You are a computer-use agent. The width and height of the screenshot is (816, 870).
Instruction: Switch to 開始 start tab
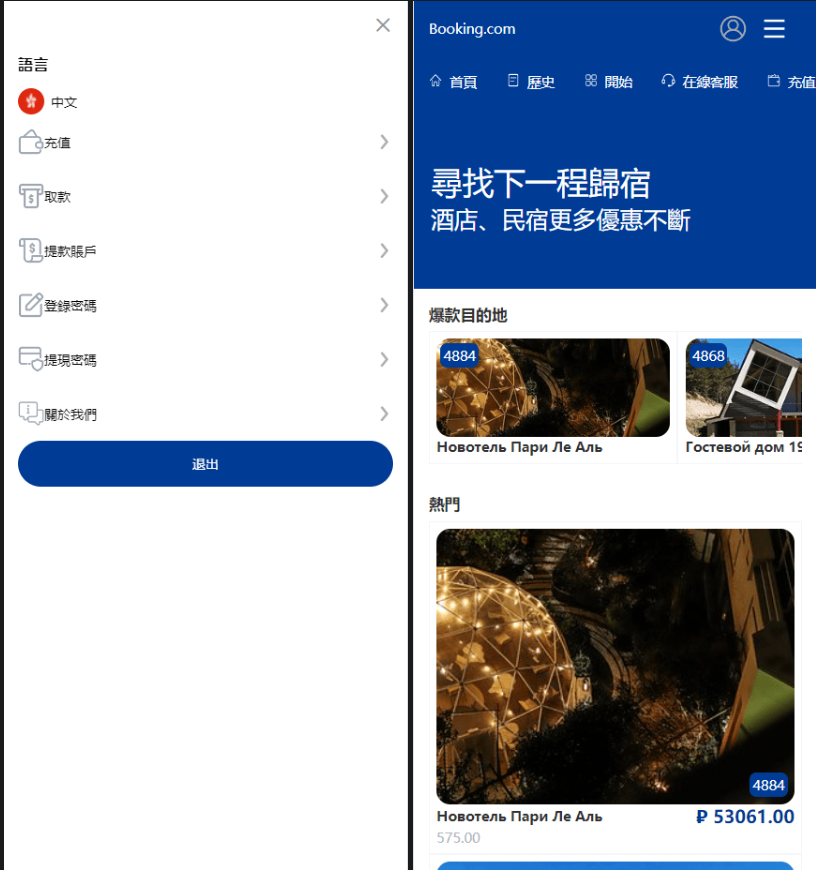click(x=609, y=82)
